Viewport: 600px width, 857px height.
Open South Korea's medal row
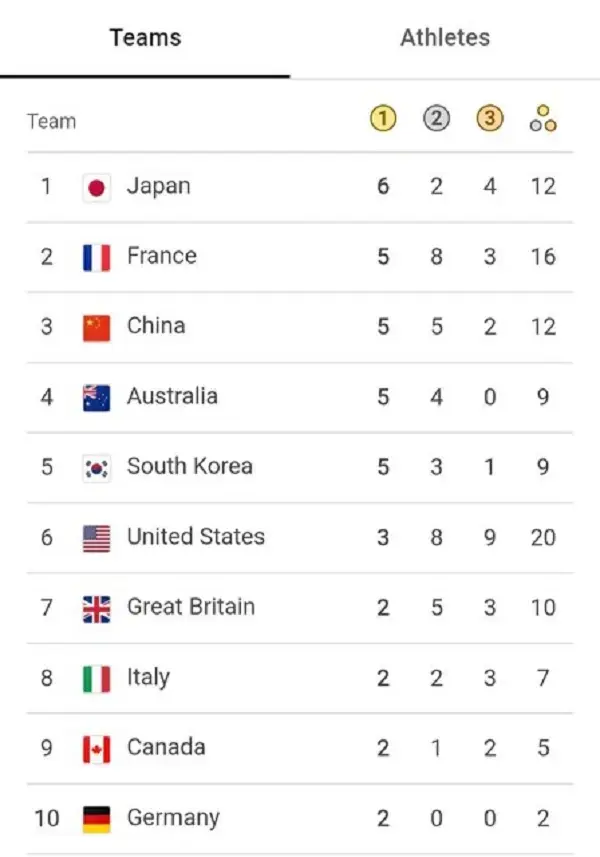189,466
